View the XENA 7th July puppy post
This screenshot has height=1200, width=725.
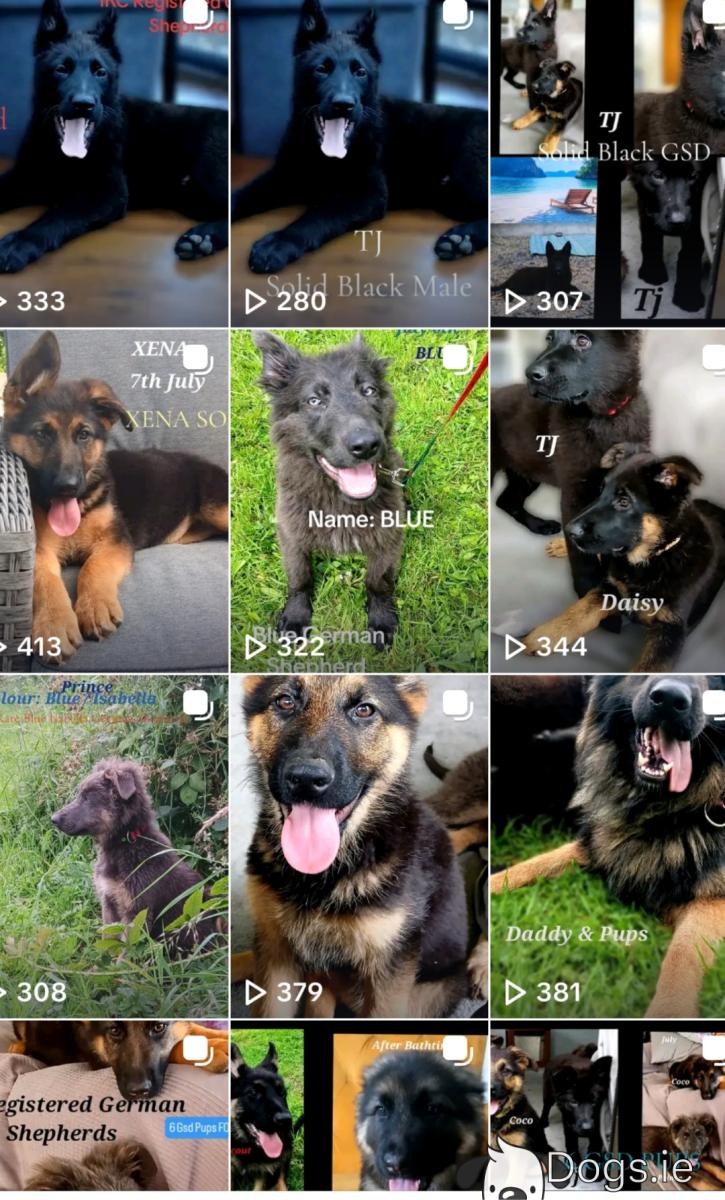click(114, 501)
